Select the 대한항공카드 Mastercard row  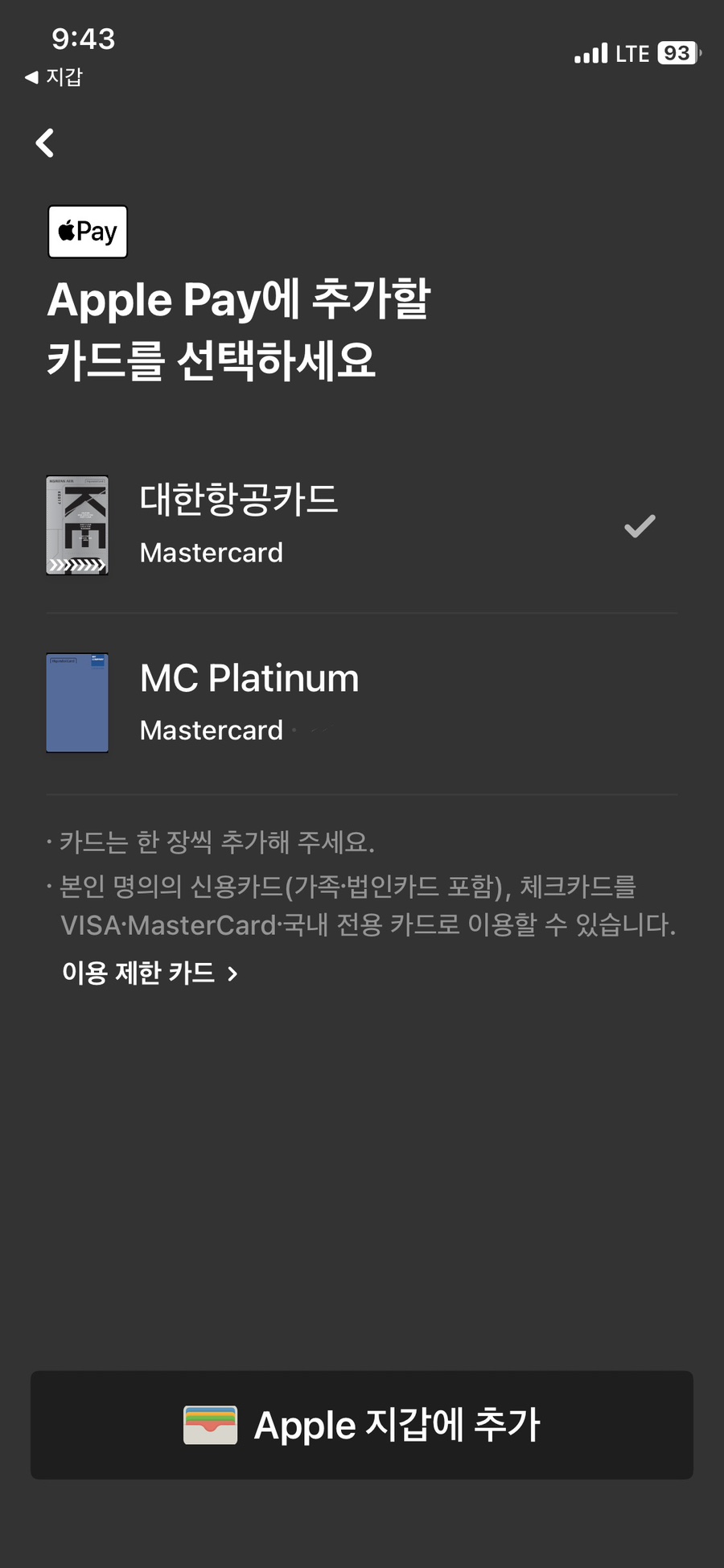(362, 525)
